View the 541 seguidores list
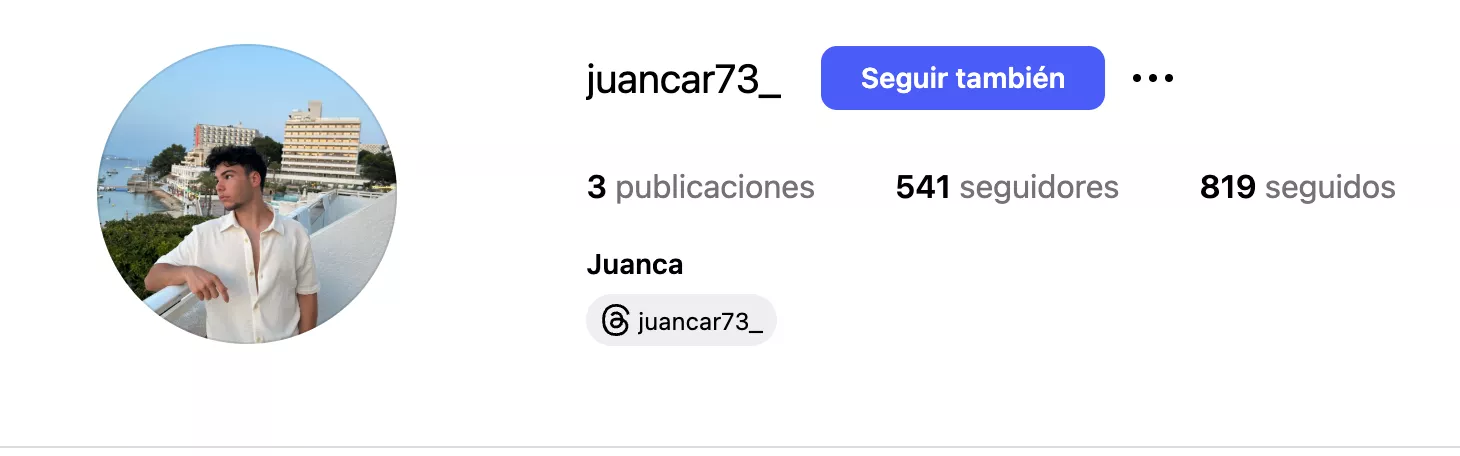 [x=1006, y=187]
